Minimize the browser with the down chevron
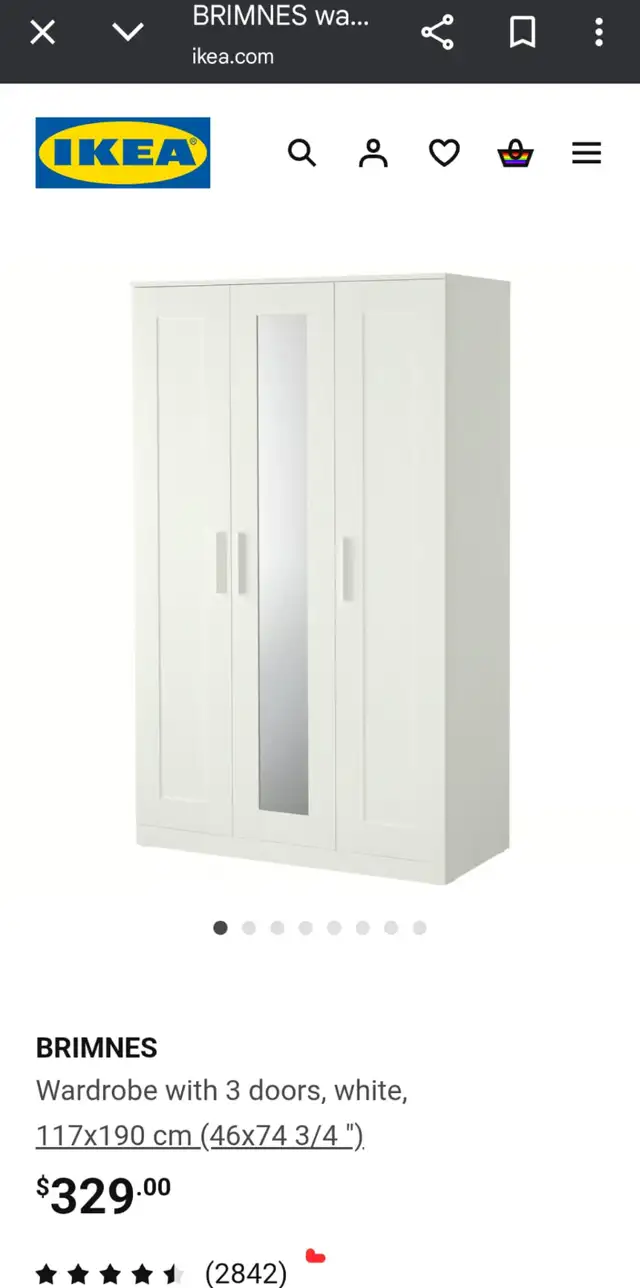 (x=128, y=33)
